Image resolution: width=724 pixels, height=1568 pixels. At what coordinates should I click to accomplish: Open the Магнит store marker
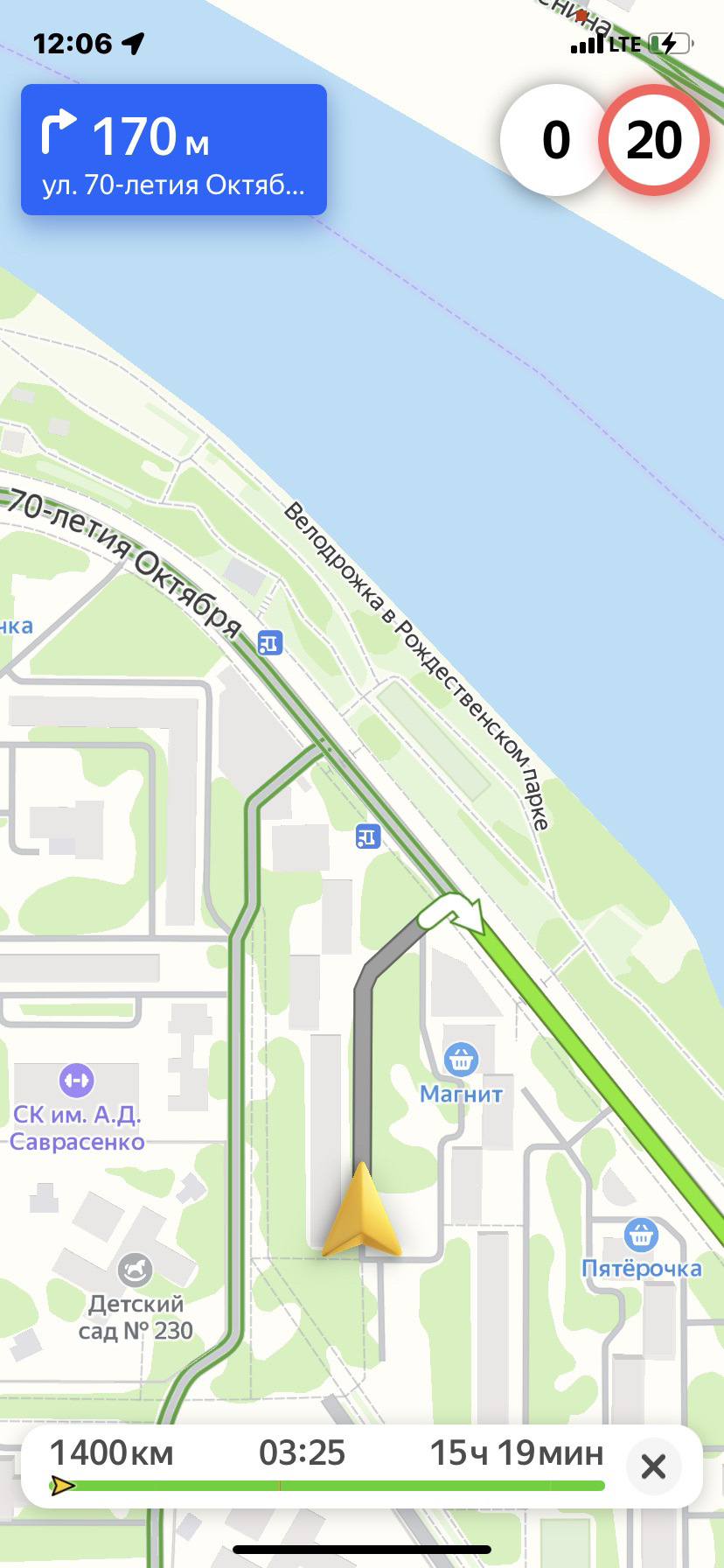point(461,1060)
